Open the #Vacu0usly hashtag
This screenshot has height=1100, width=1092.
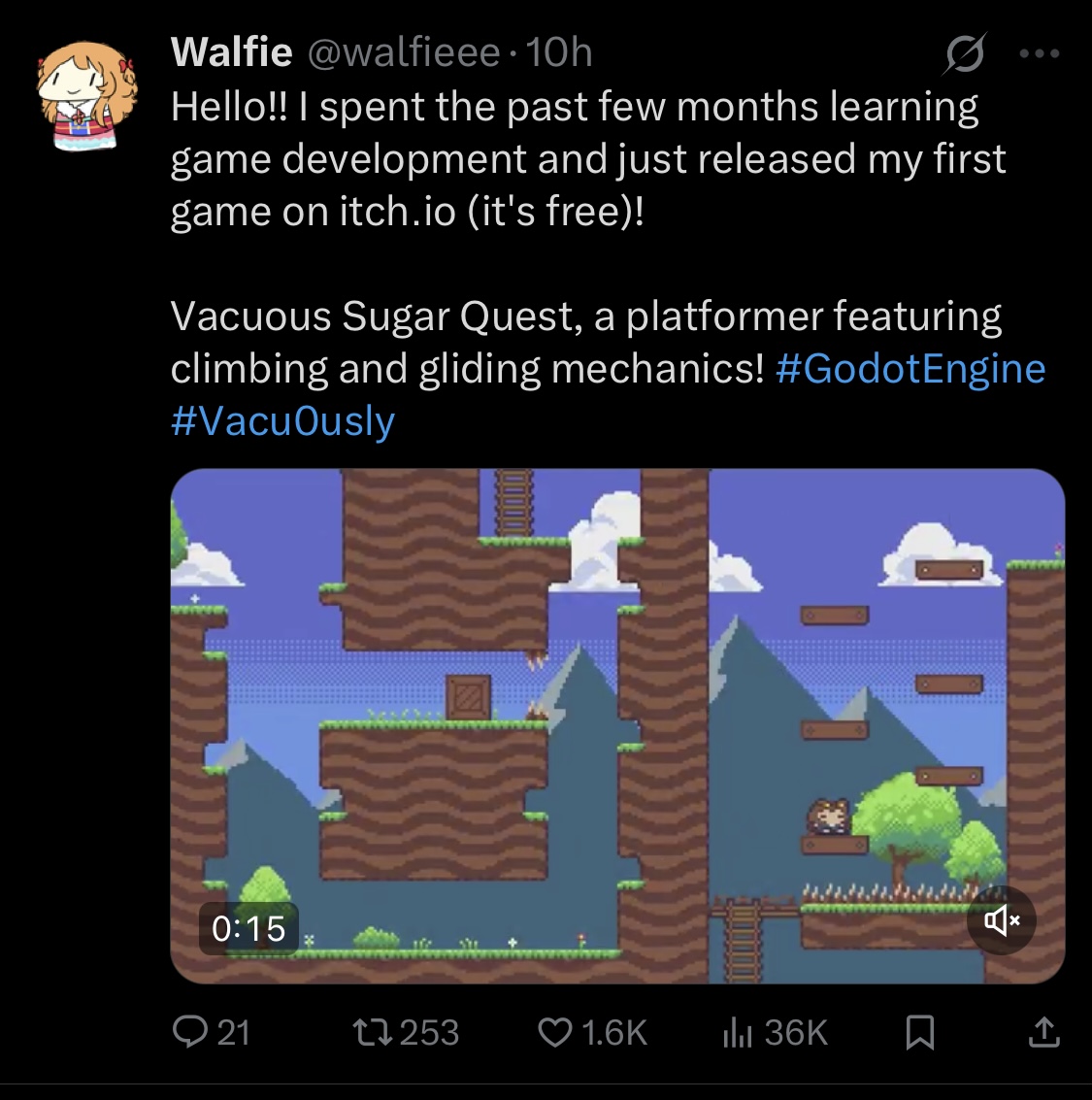pyautogui.click(x=282, y=421)
